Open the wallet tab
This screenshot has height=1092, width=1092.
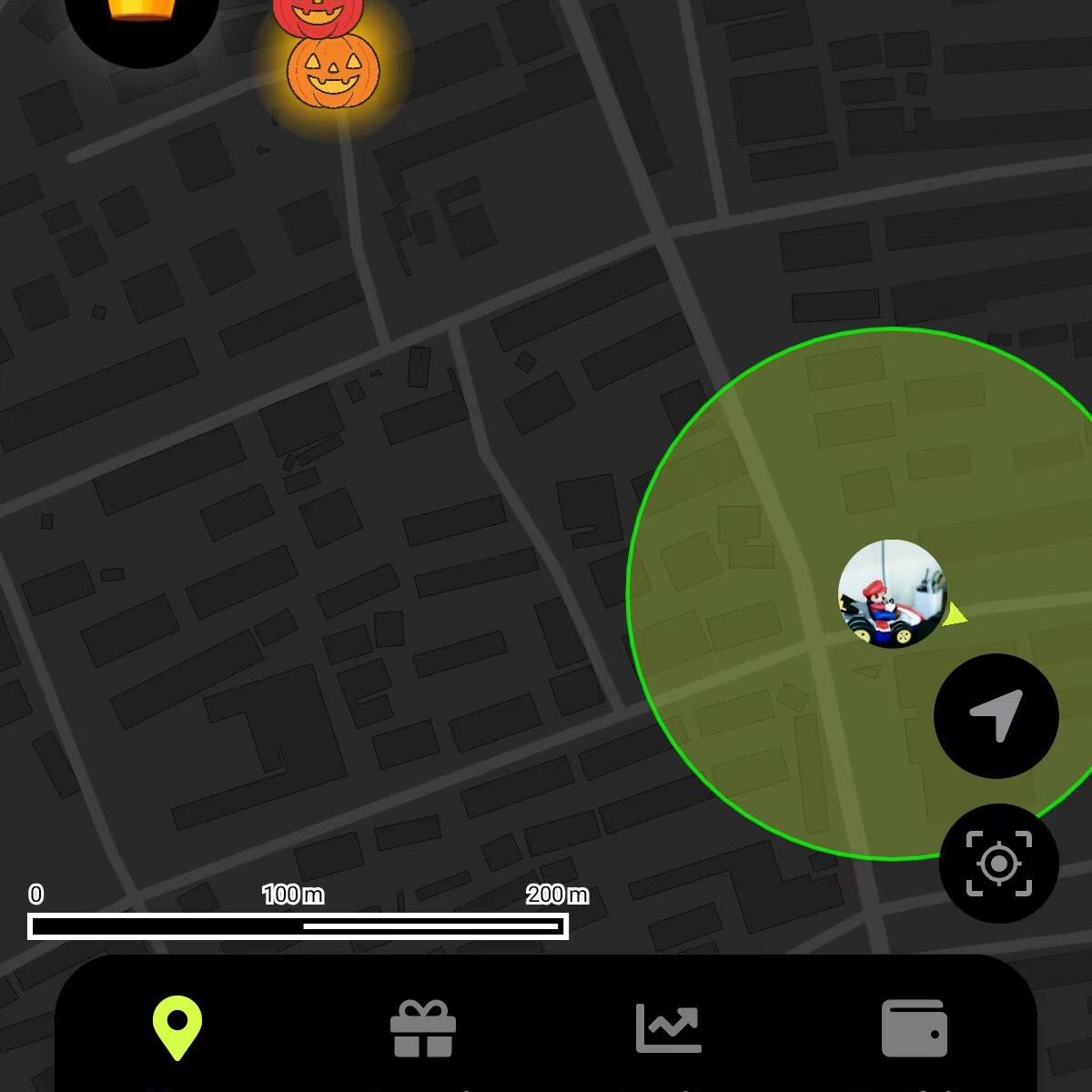pyautogui.click(x=914, y=1028)
